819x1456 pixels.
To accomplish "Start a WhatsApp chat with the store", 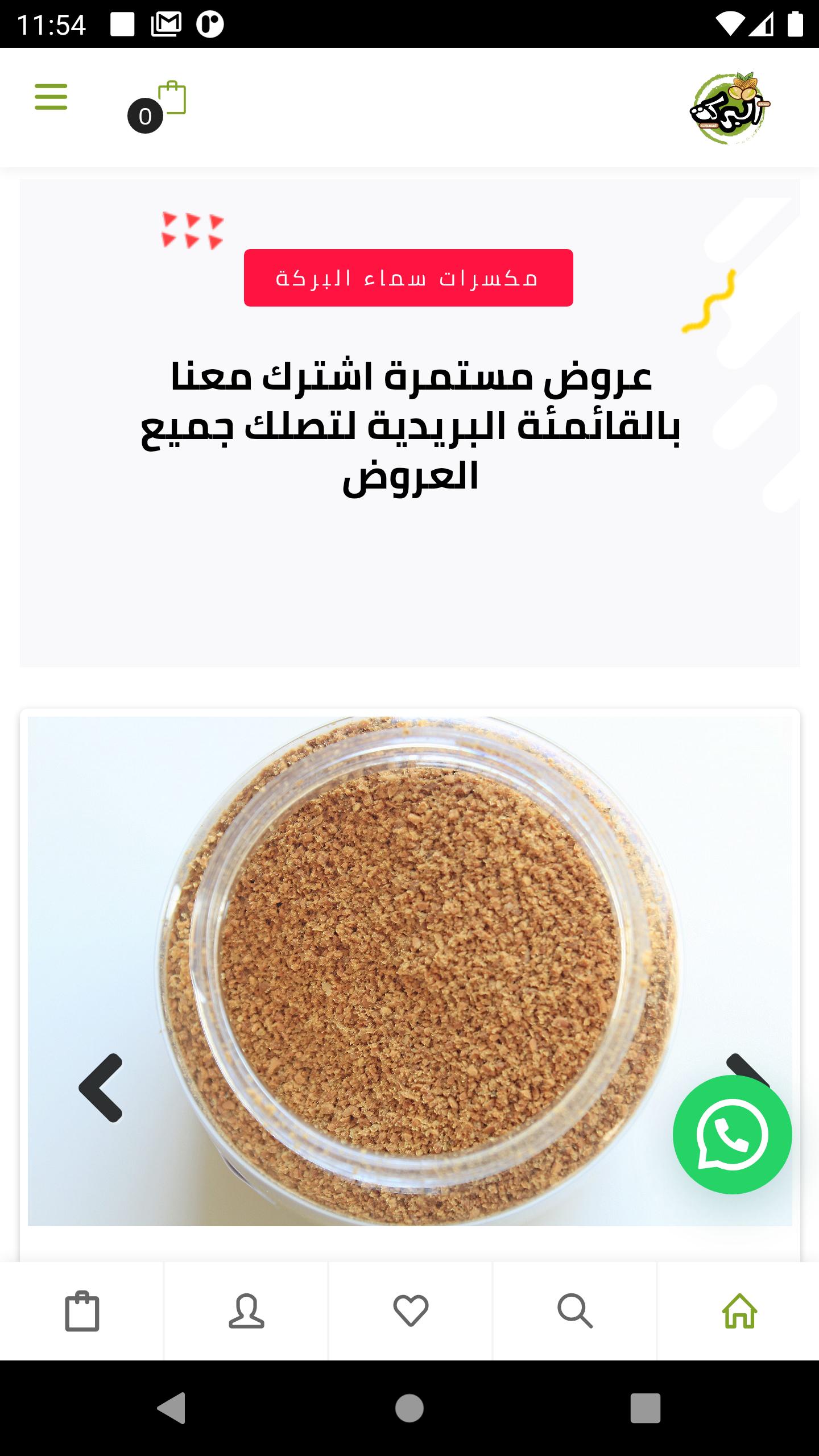I will 732,1135.
